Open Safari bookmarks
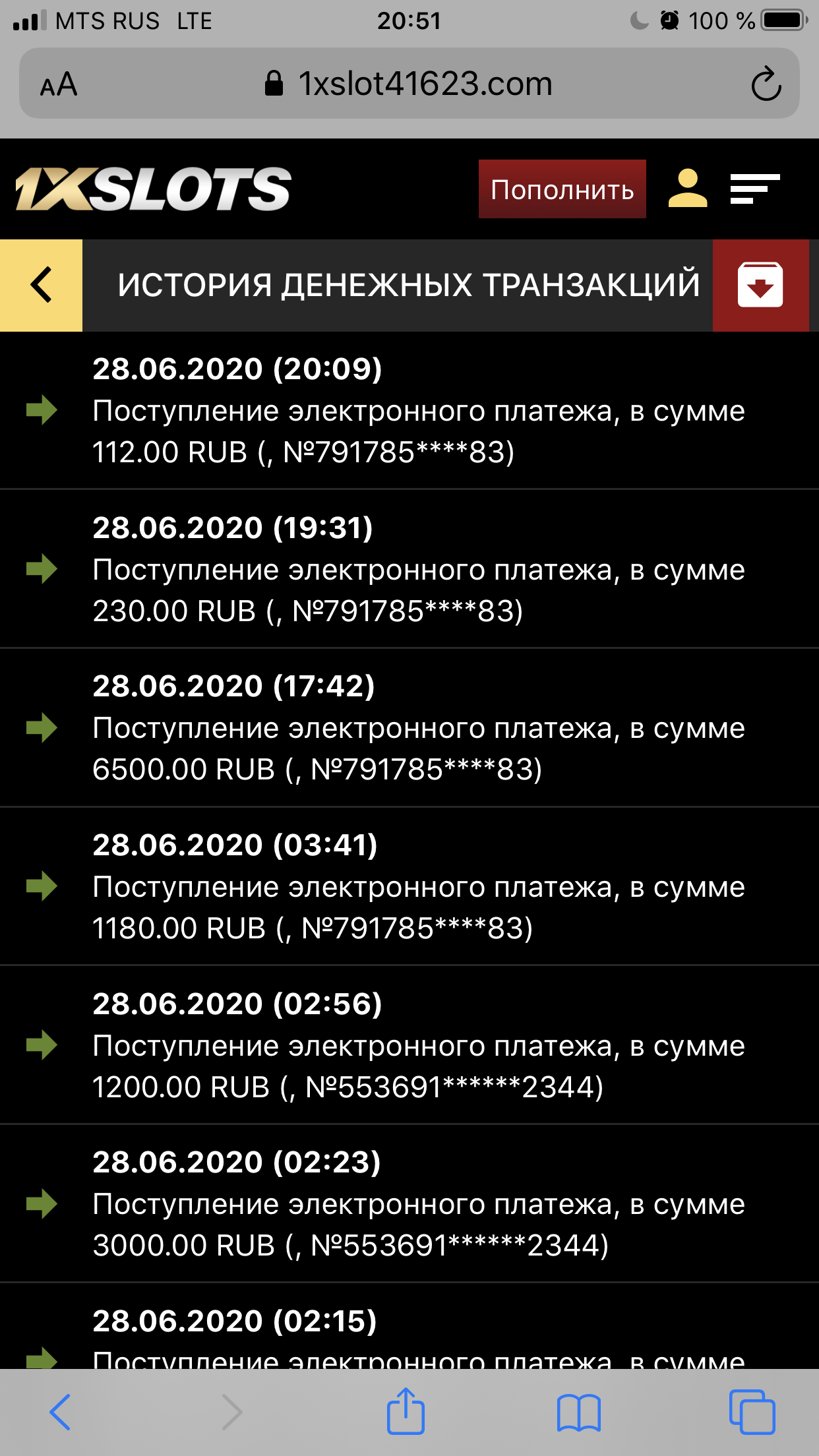819x1456 pixels. click(x=578, y=1411)
